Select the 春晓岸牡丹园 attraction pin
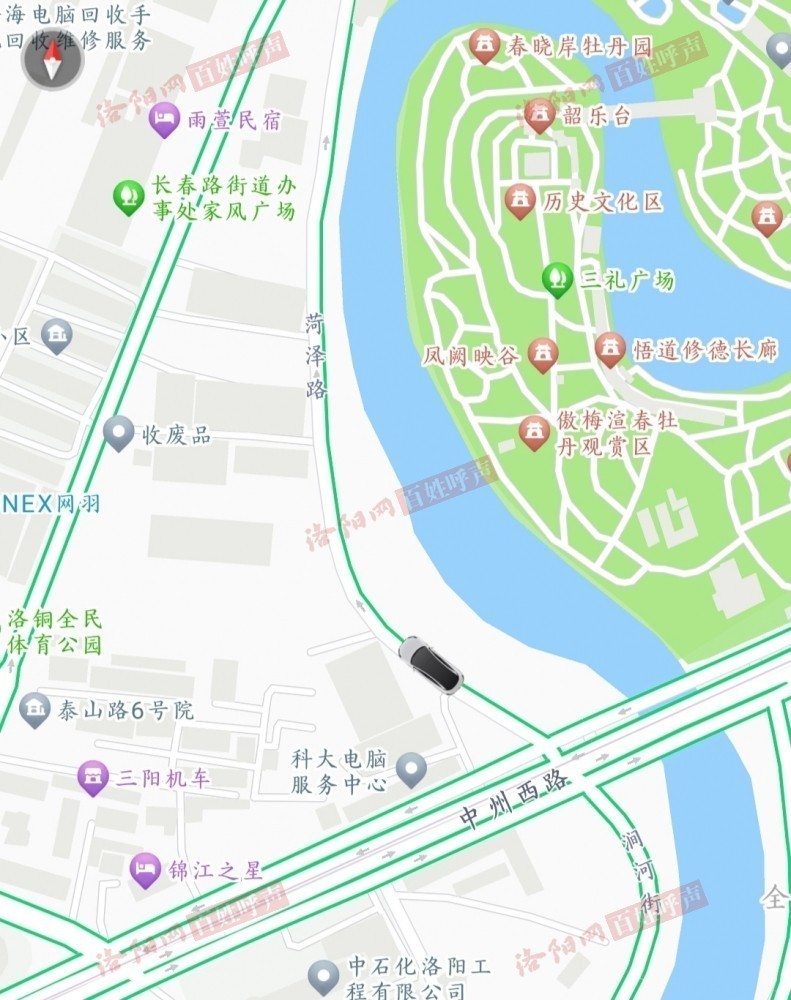 click(485, 45)
